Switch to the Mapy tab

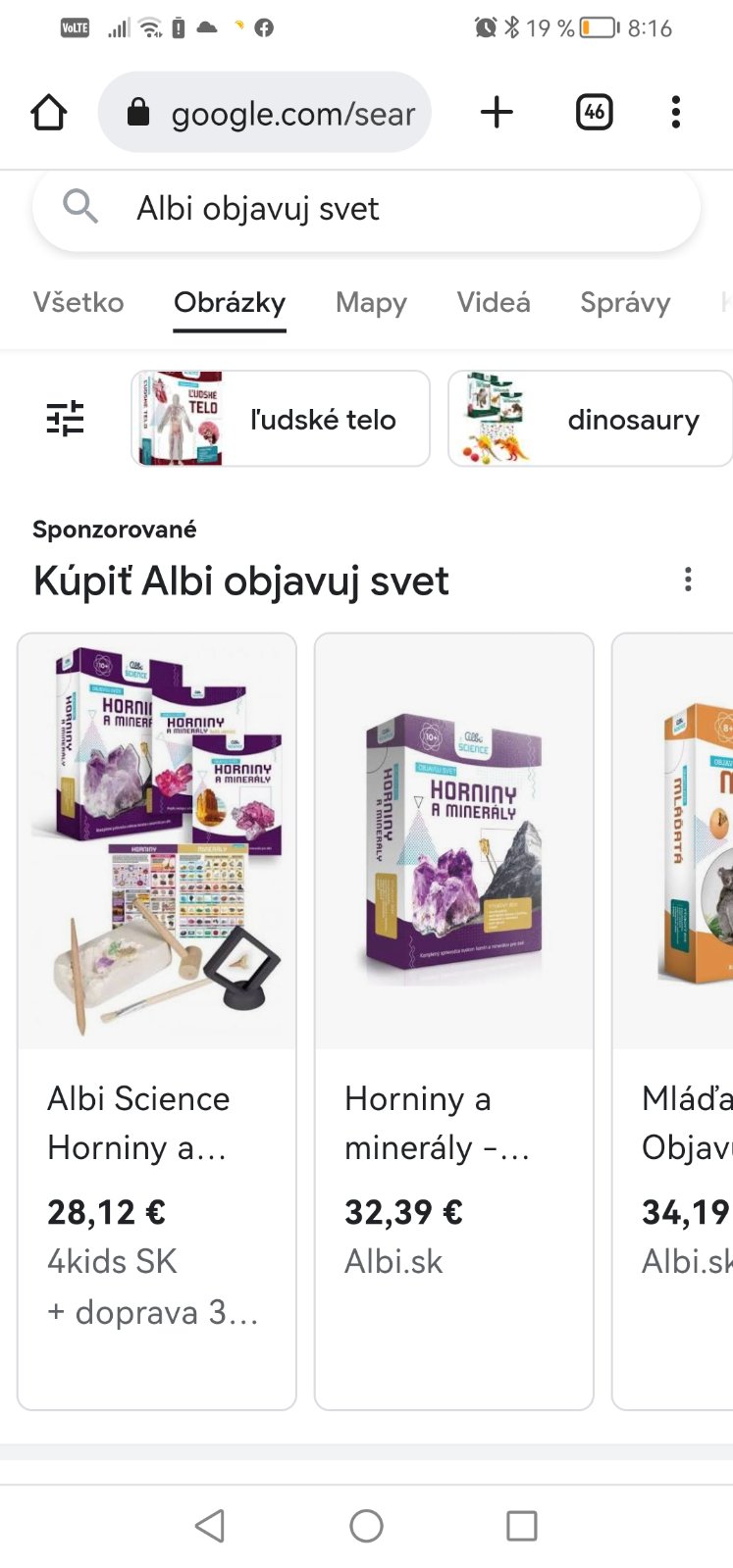point(371,302)
